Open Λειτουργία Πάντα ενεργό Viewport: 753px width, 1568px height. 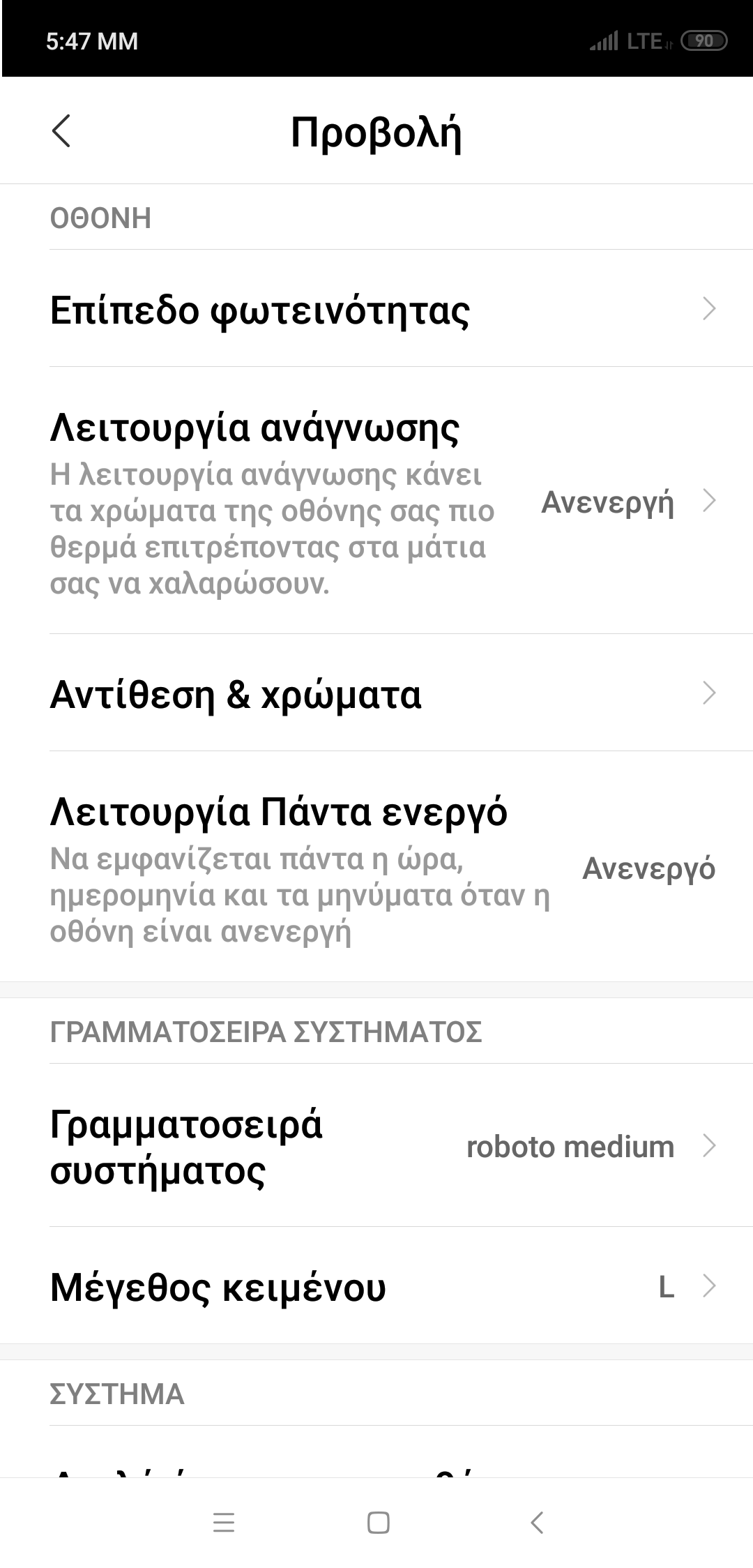click(x=376, y=868)
